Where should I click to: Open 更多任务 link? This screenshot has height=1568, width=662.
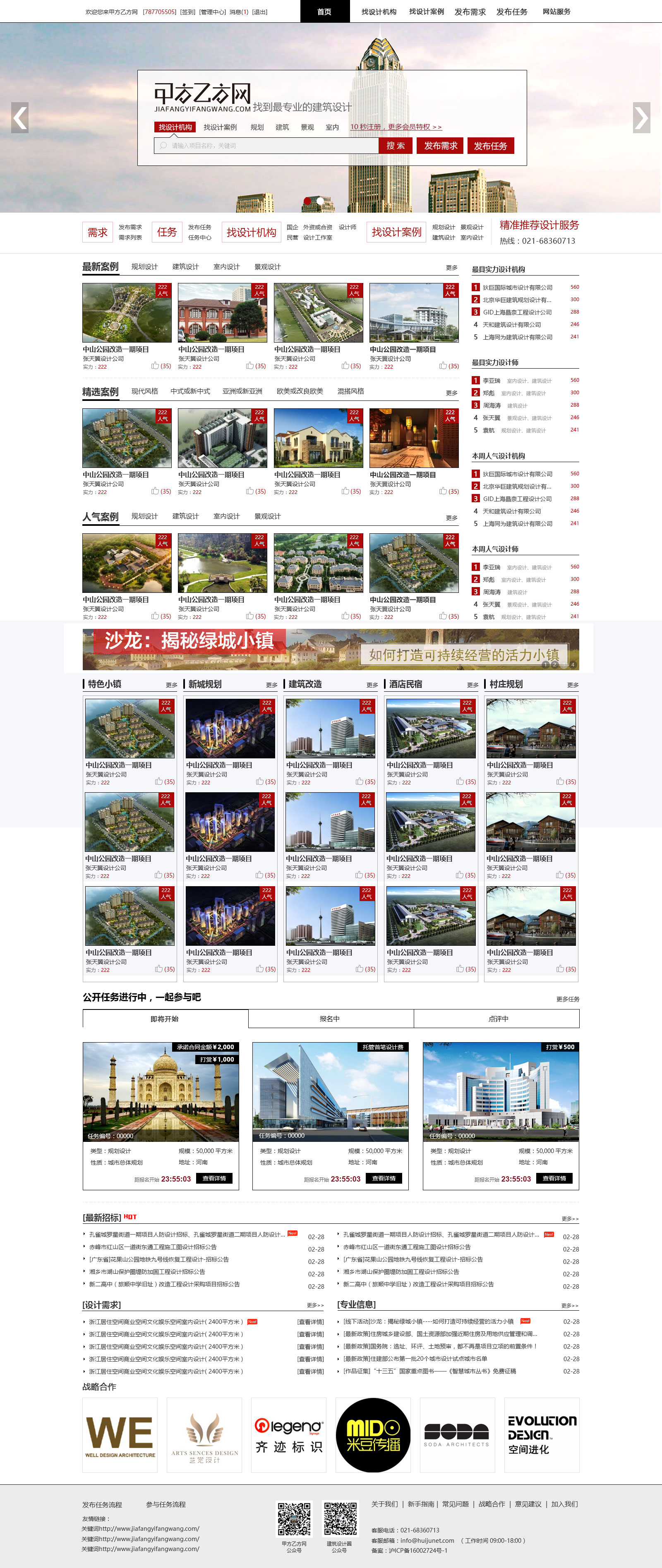click(567, 1000)
